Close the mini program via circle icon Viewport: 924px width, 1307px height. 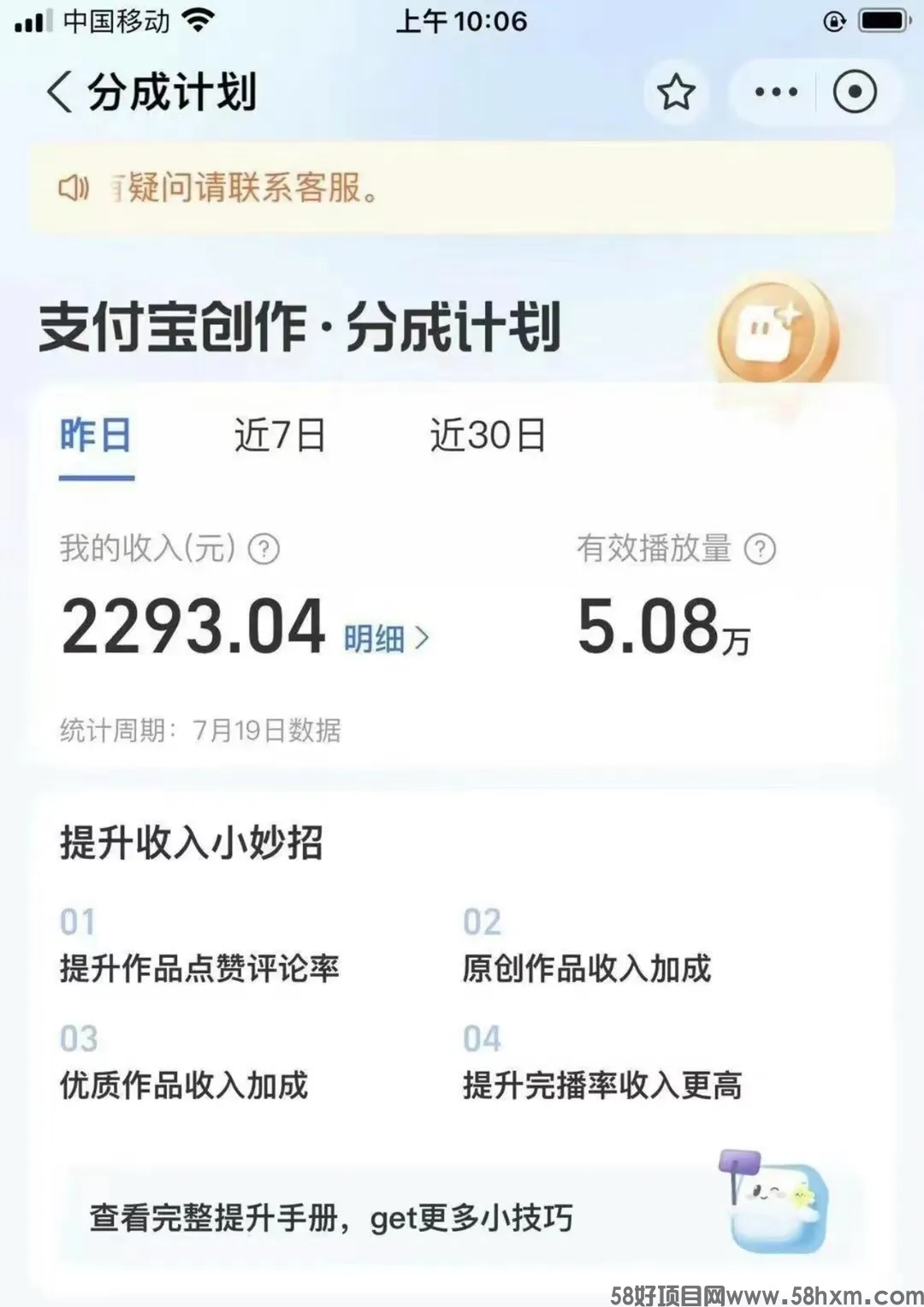coord(855,92)
